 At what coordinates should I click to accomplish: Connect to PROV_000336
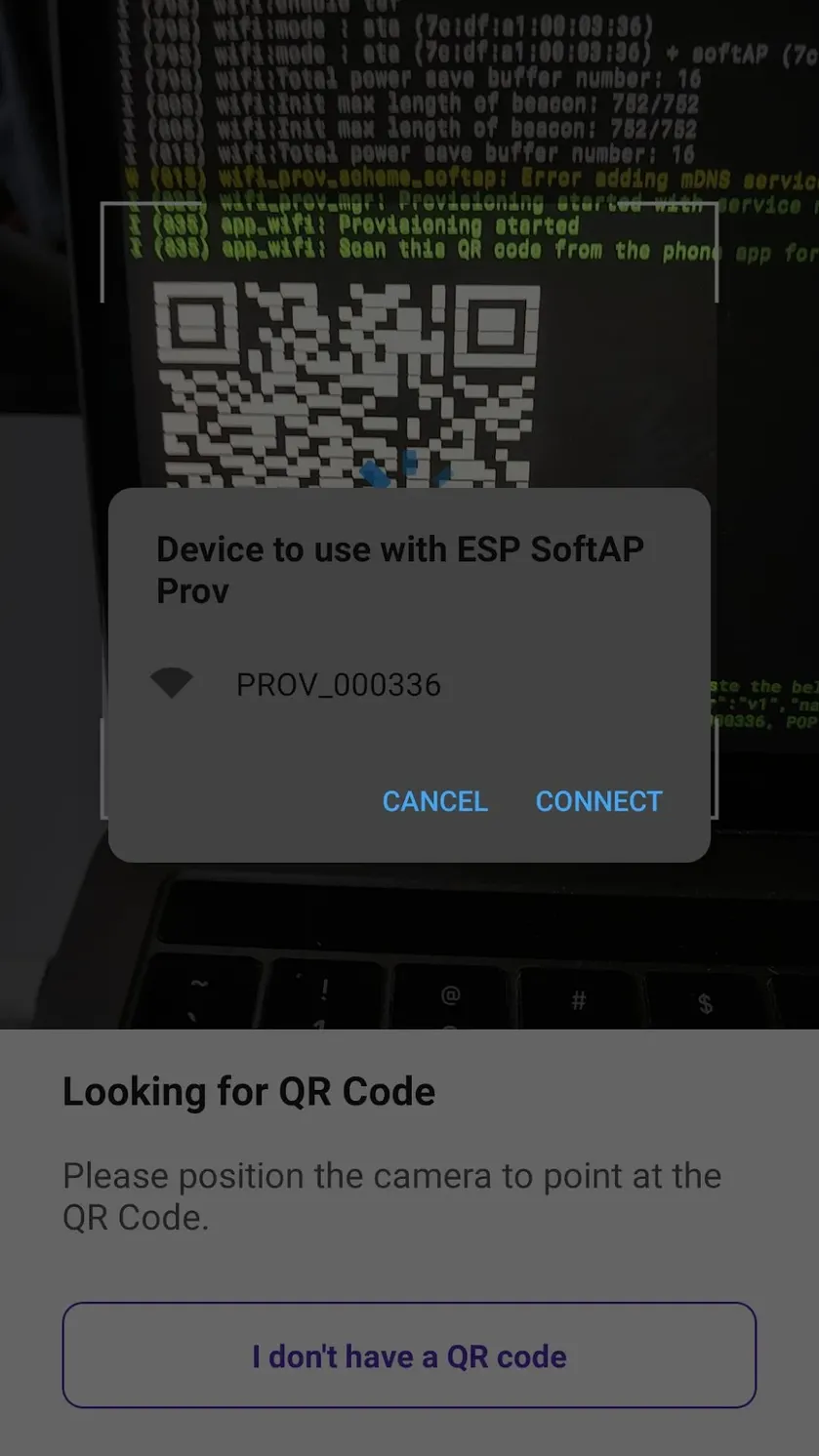(598, 801)
